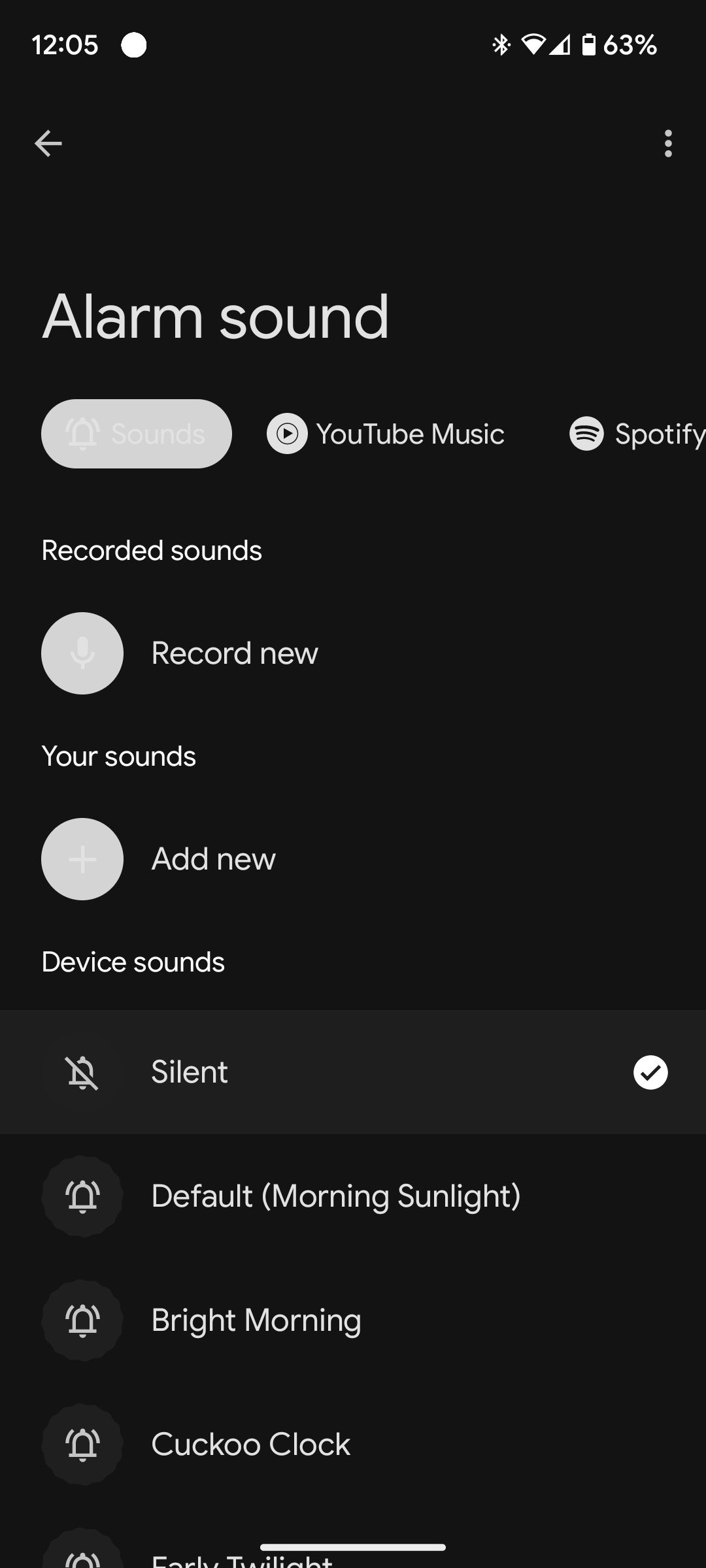This screenshot has width=706, height=1568.
Task: Tap the bell icon next to Bright Morning
Action: point(82,1320)
